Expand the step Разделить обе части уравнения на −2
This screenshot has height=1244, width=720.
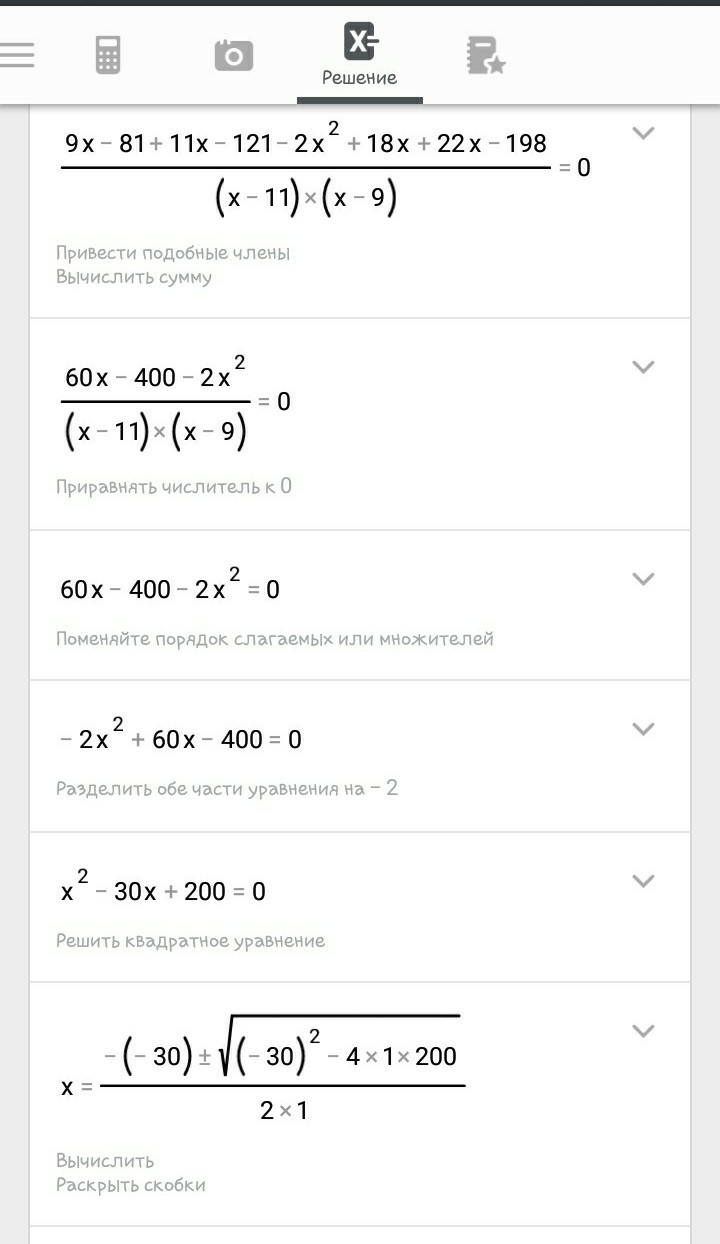point(644,729)
